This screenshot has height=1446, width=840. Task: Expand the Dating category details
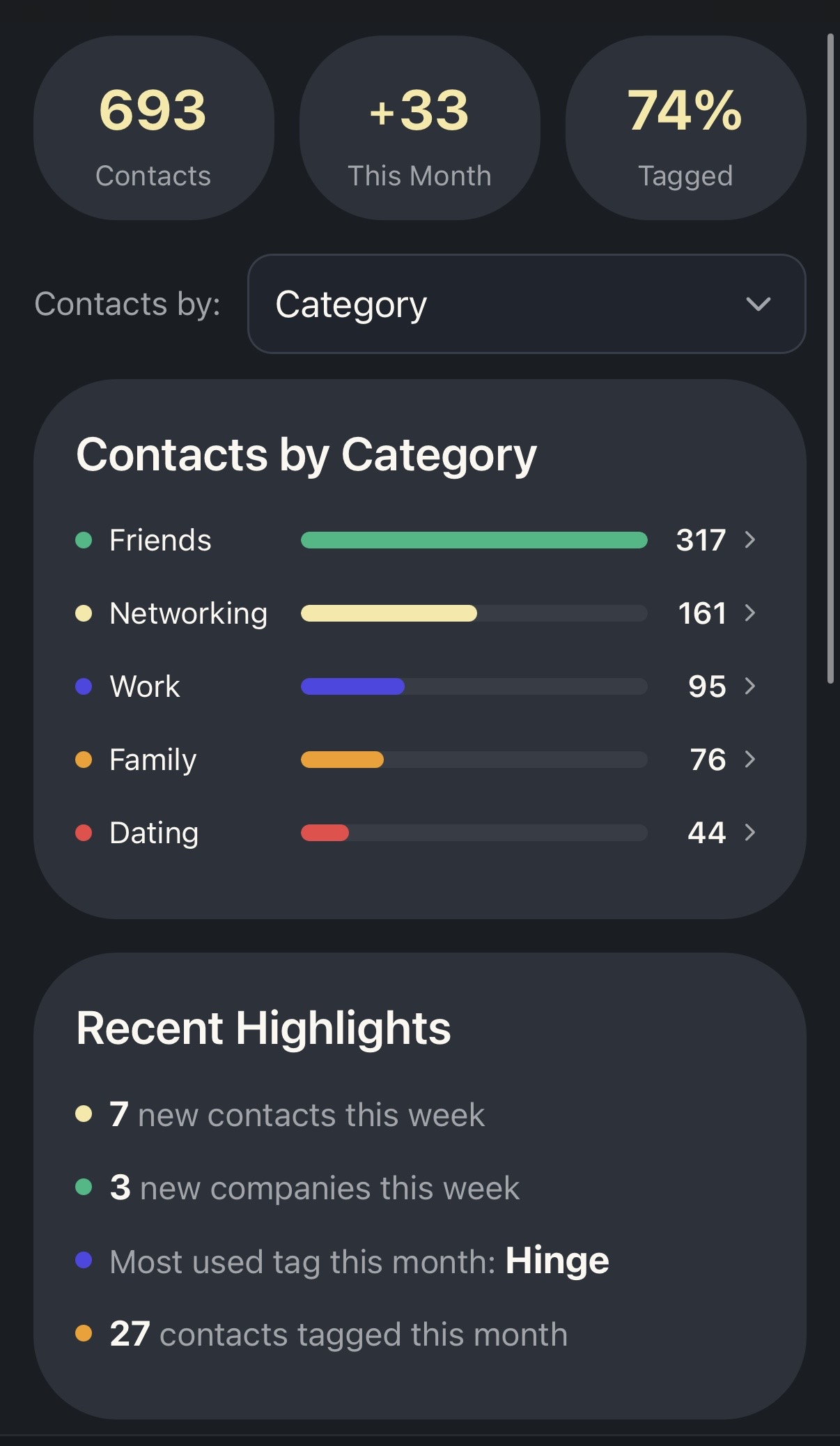pos(751,833)
